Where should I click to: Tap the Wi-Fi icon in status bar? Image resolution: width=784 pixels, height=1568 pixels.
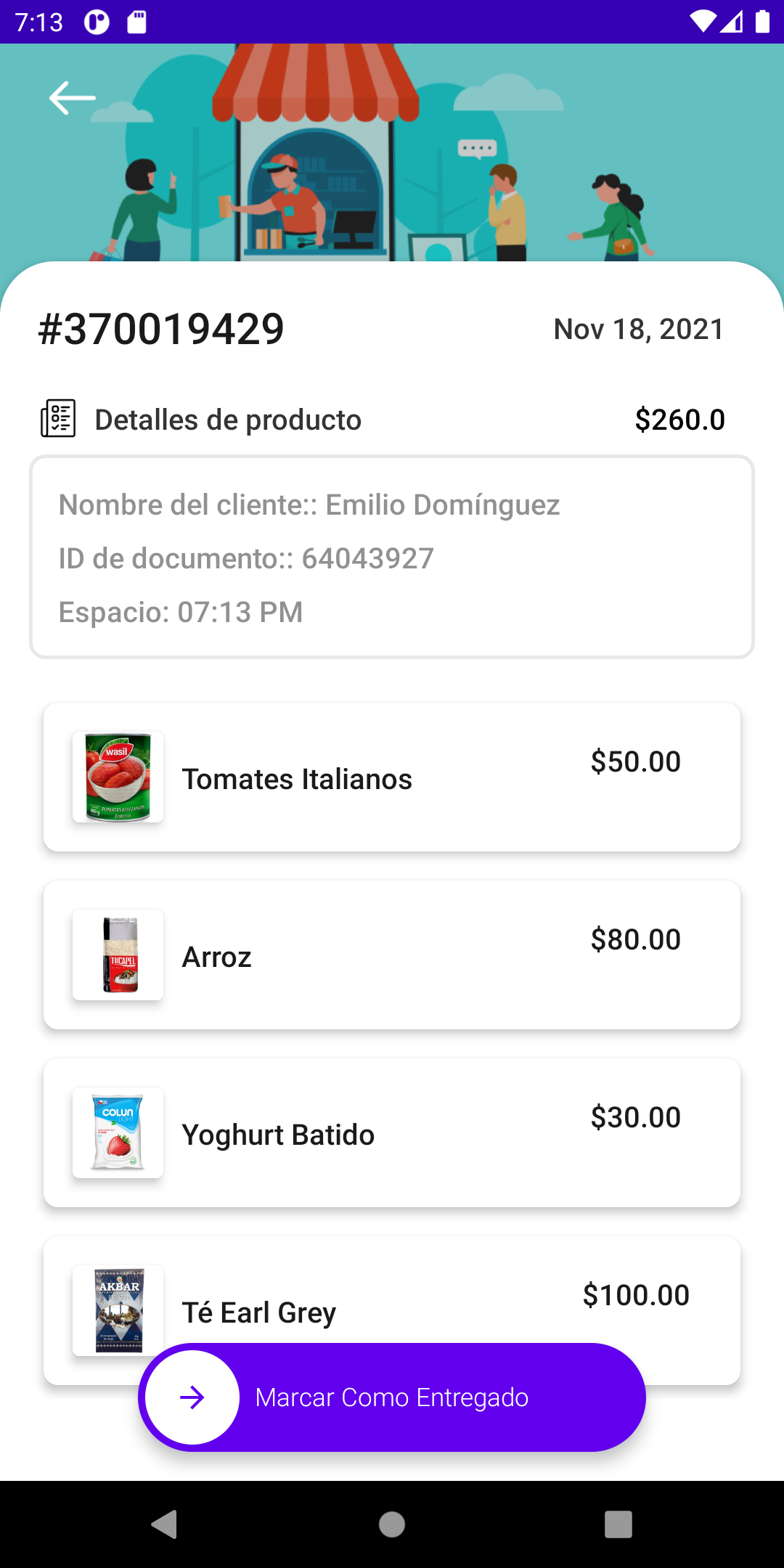702,22
